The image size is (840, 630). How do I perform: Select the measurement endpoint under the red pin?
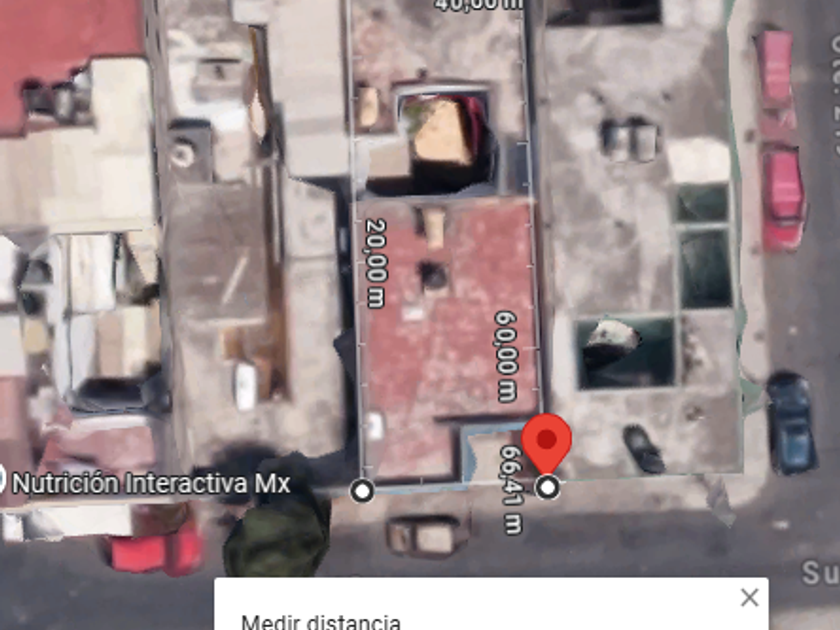pyautogui.click(x=548, y=488)
